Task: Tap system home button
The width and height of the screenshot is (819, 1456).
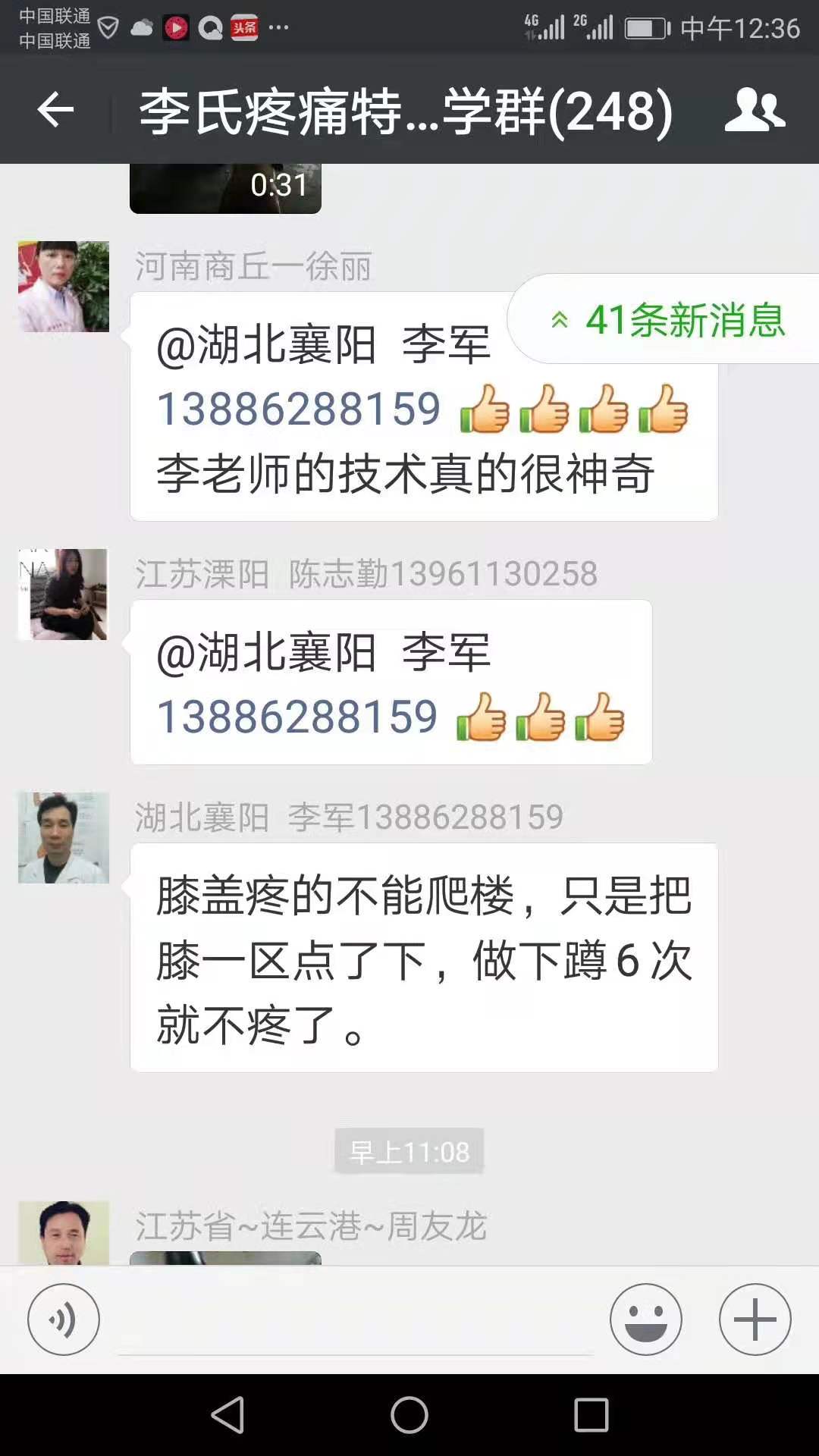Action: coord(409,1415)
